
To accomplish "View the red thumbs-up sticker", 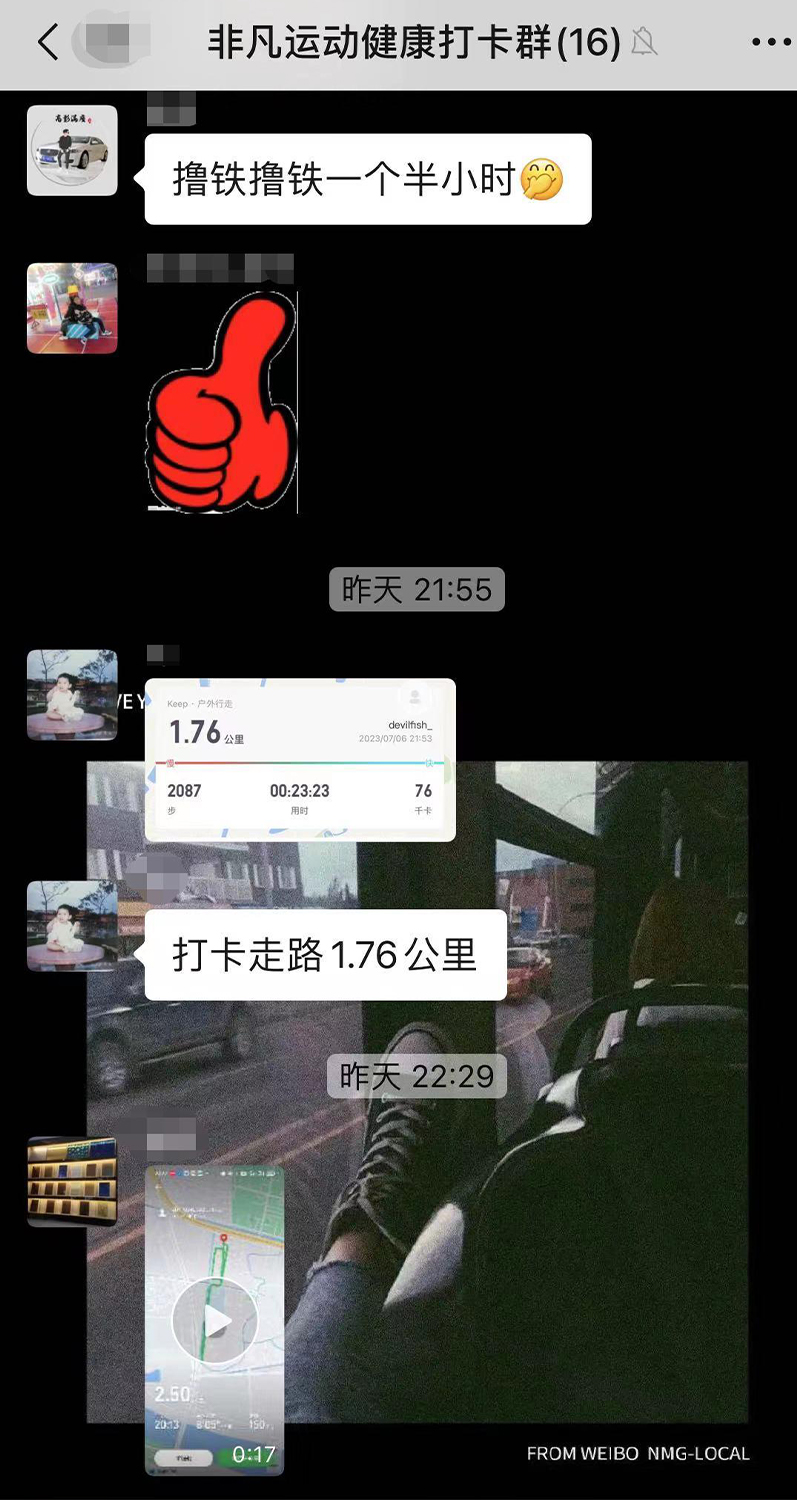I will [x=222, y=402].
